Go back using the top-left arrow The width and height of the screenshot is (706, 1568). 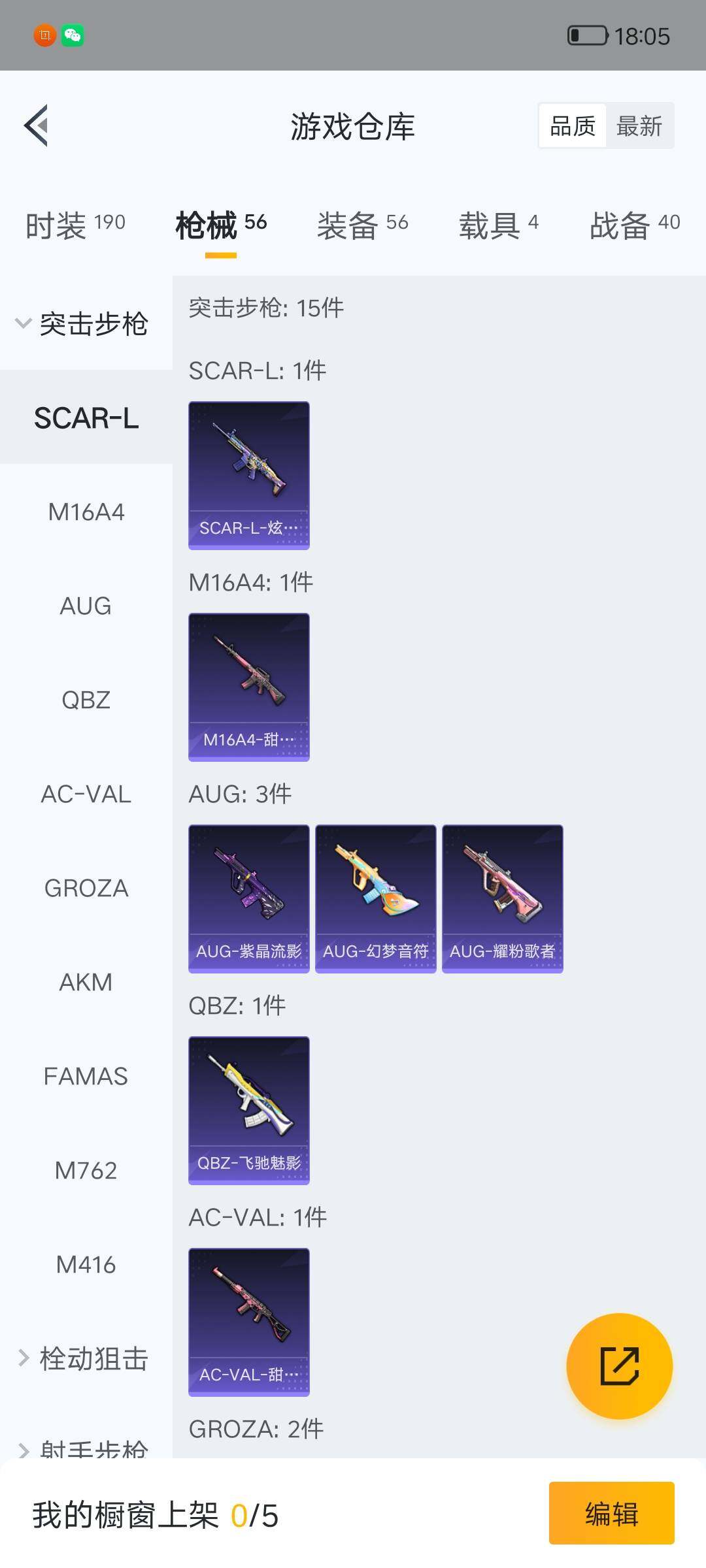(x=37, y=125)
